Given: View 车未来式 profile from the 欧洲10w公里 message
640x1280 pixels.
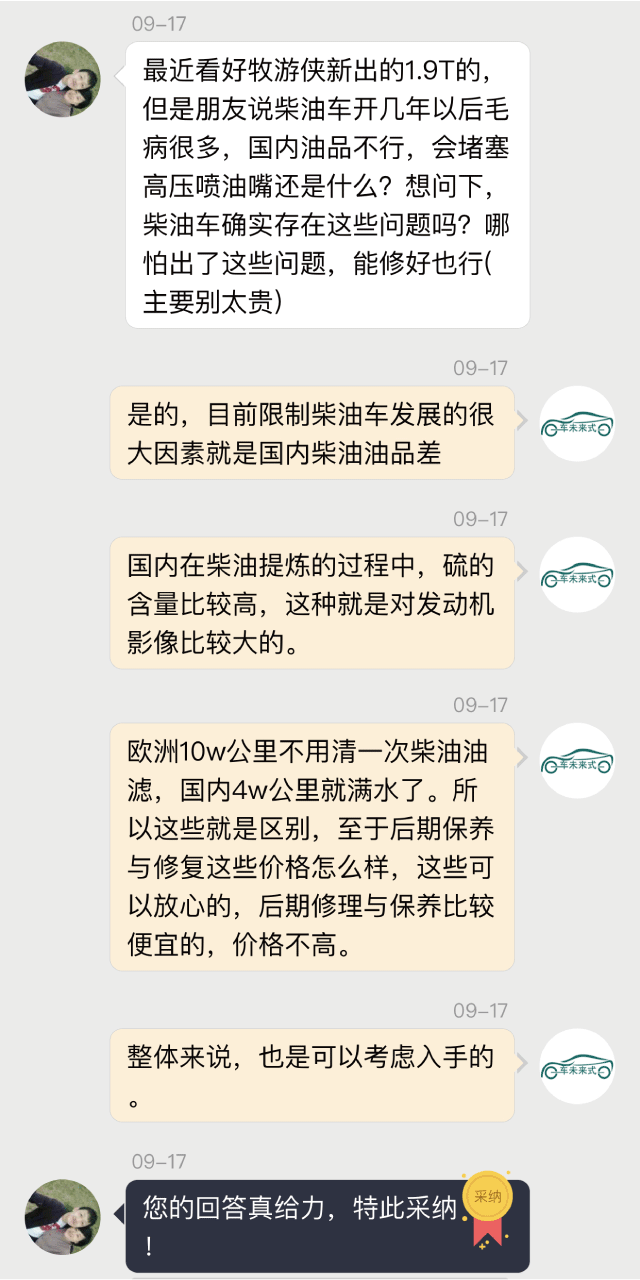Looking at the screenshot, I should [x=577, y=761].
